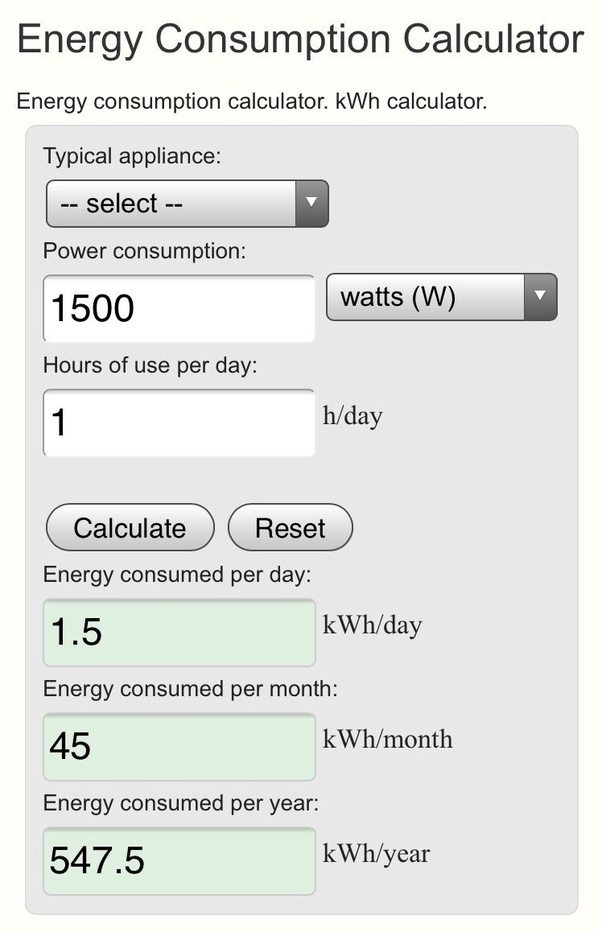Viewport: 602px width, 932px height.
Task: Open the Typical appliance dropdown
Action: (187, 204)
